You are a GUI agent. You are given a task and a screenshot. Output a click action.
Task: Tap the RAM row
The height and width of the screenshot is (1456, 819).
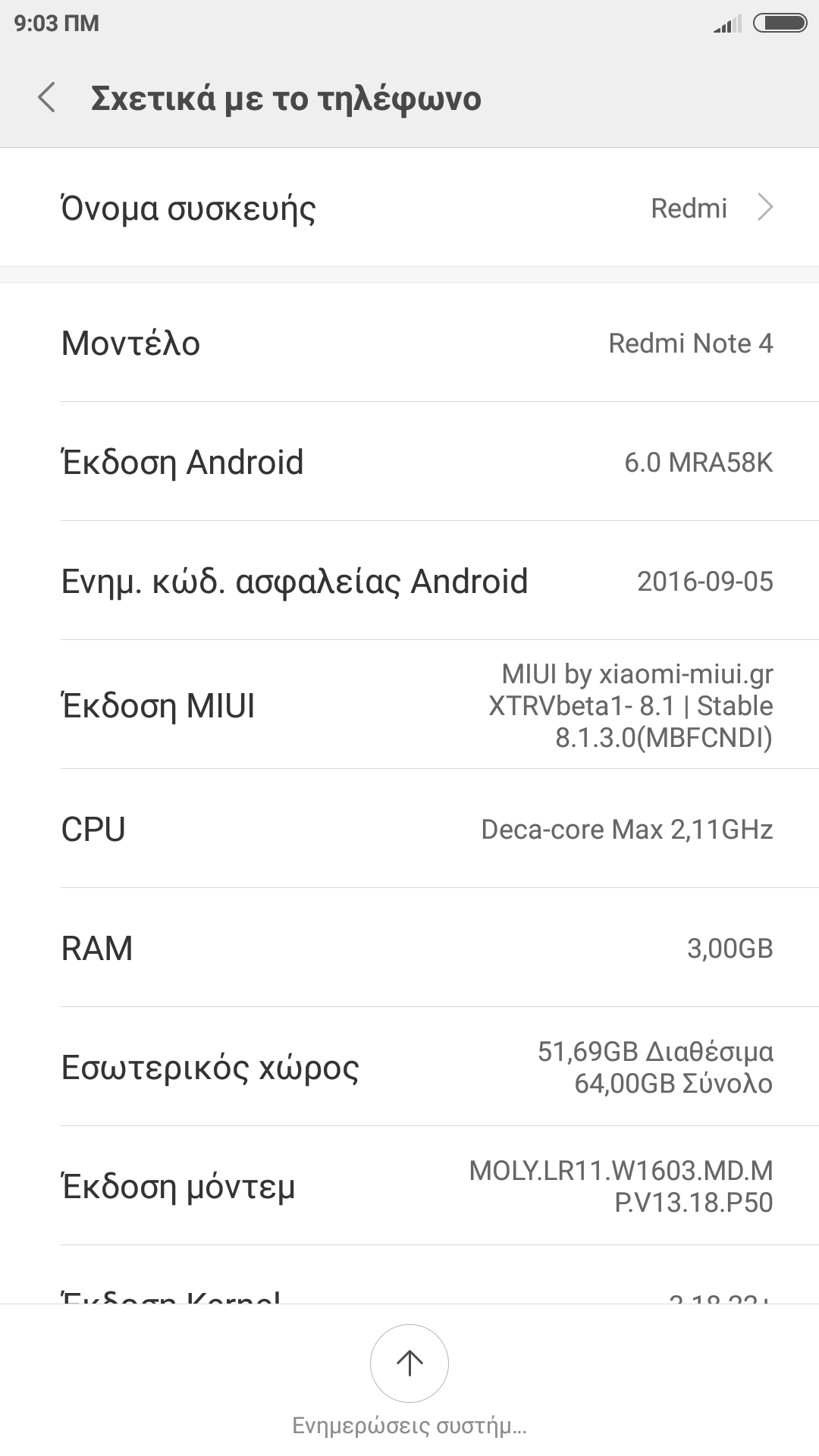click(x=409, y=948)
